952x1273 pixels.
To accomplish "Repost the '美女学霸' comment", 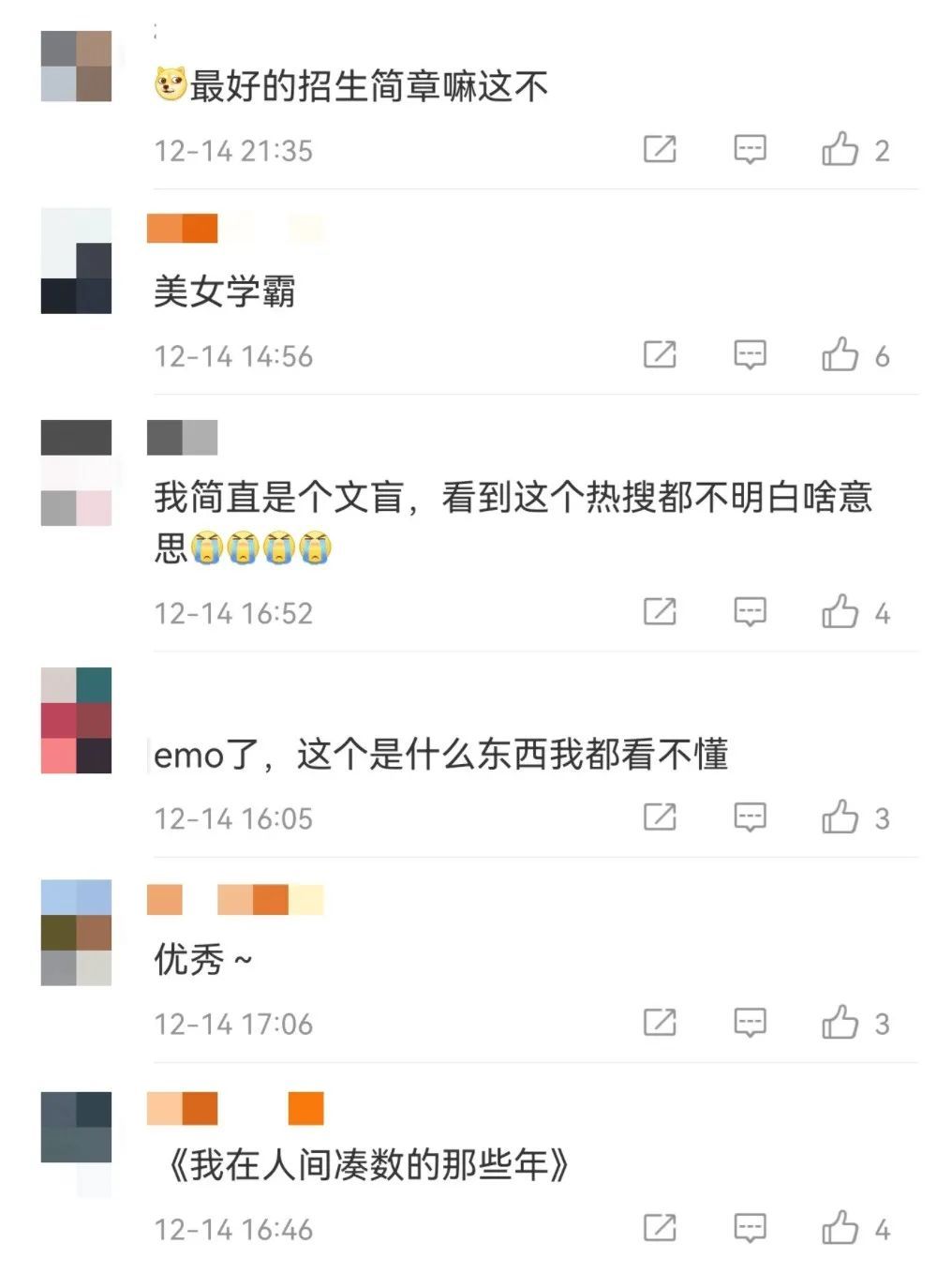I will click(x=660, y=354).
